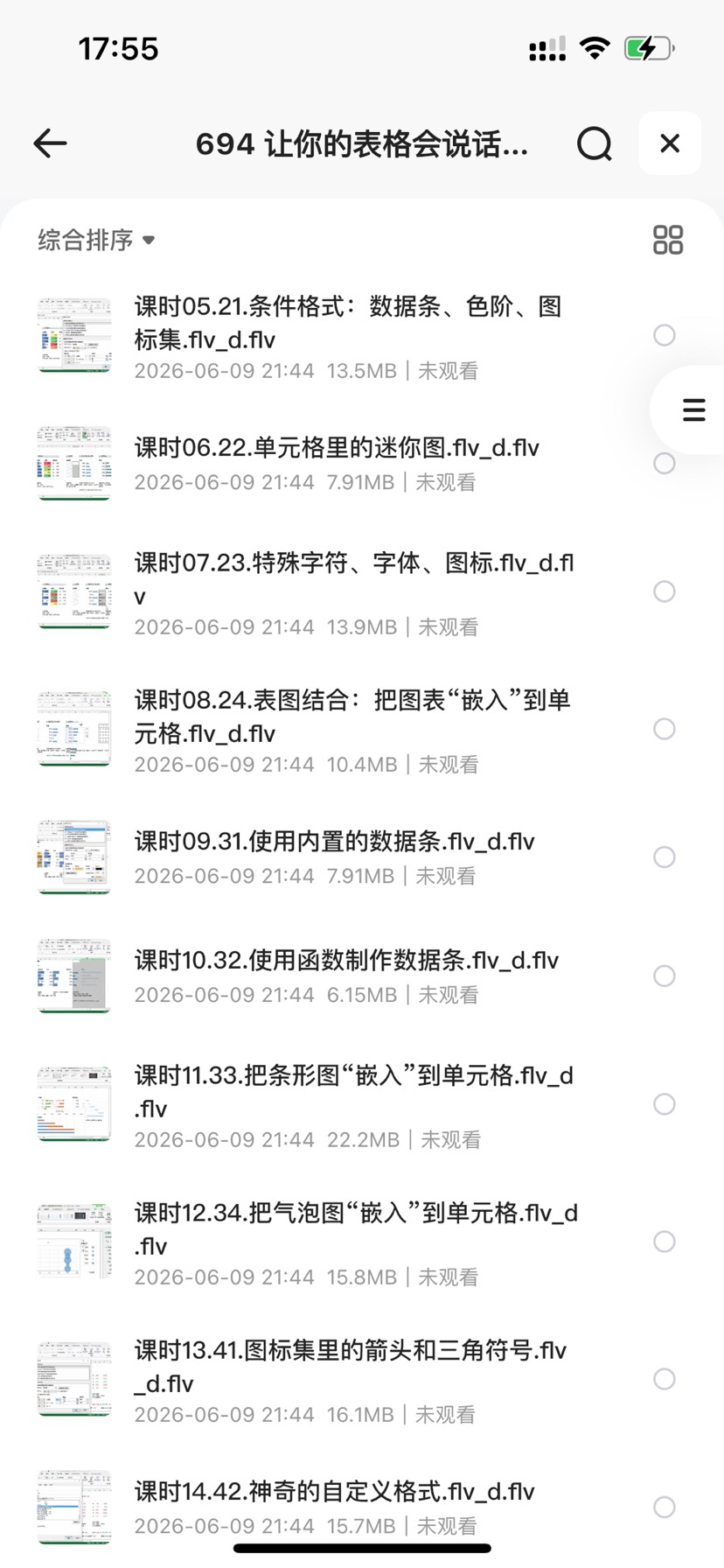The image size is (724, 1568).
Task: Open search with the magnifier icon
Action: tap(595, 143)
